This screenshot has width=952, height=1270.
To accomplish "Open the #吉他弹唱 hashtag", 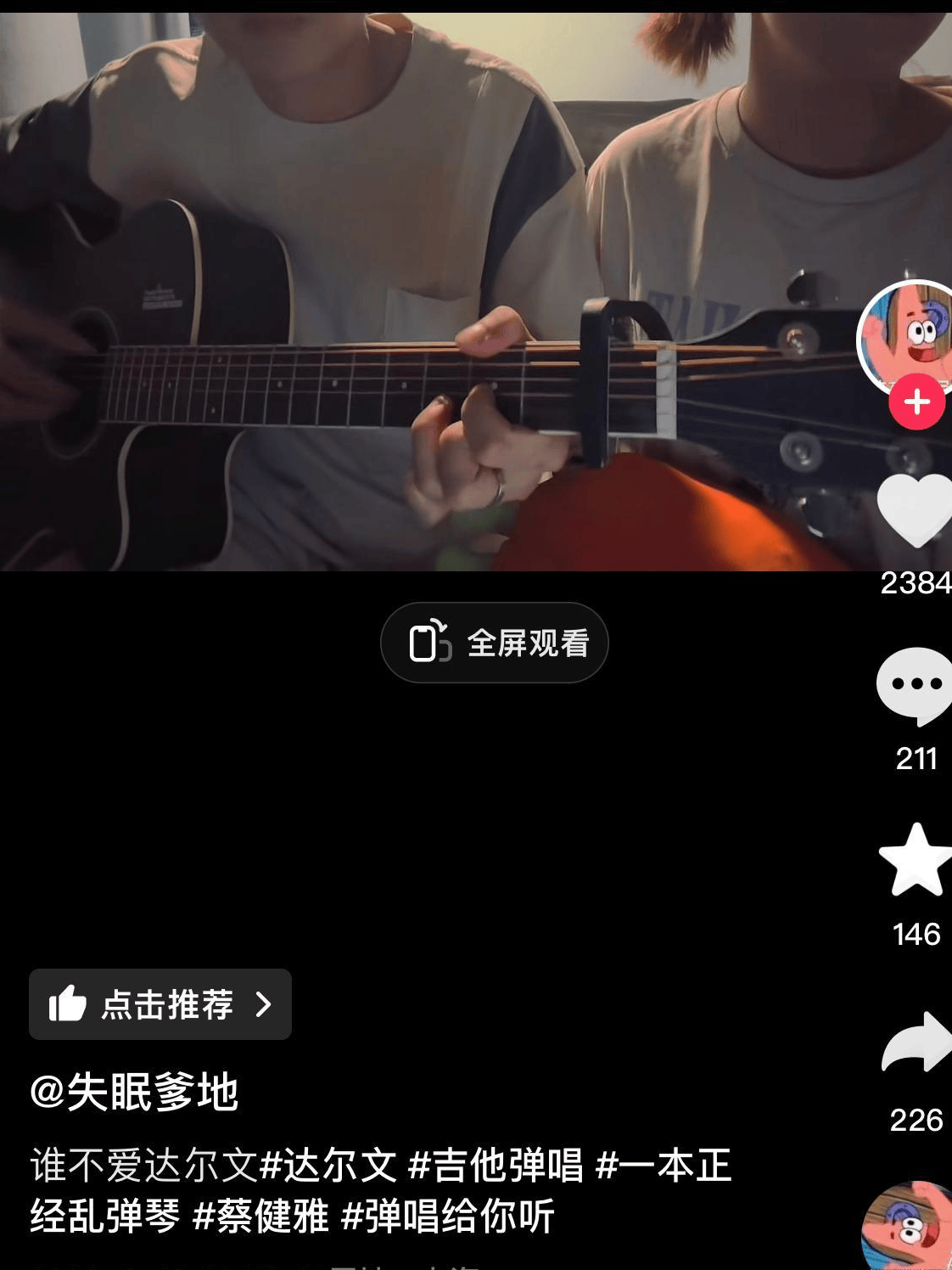I will 496,1166.
